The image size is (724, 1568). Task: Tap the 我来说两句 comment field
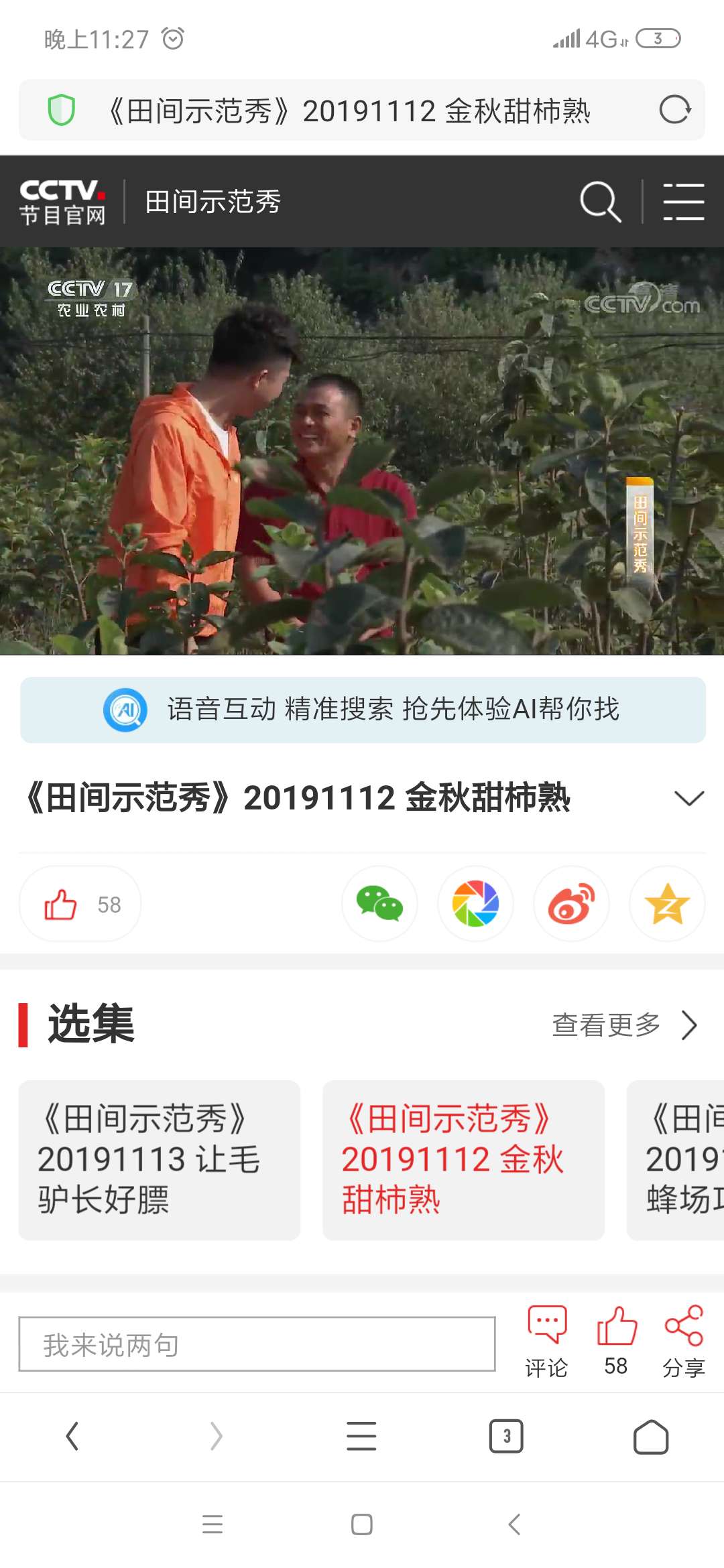[257, 1344]
